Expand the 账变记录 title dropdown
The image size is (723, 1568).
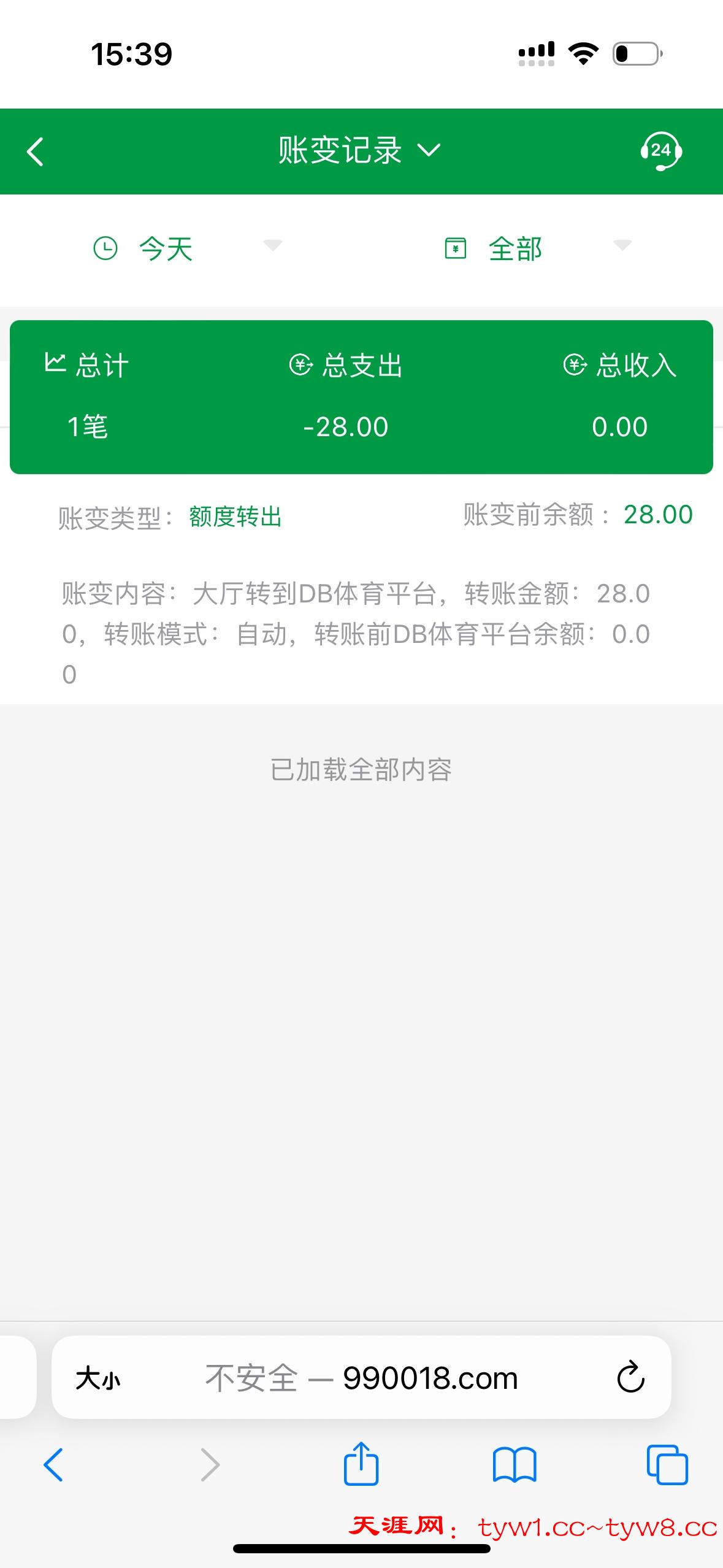[x=359, y=150]
